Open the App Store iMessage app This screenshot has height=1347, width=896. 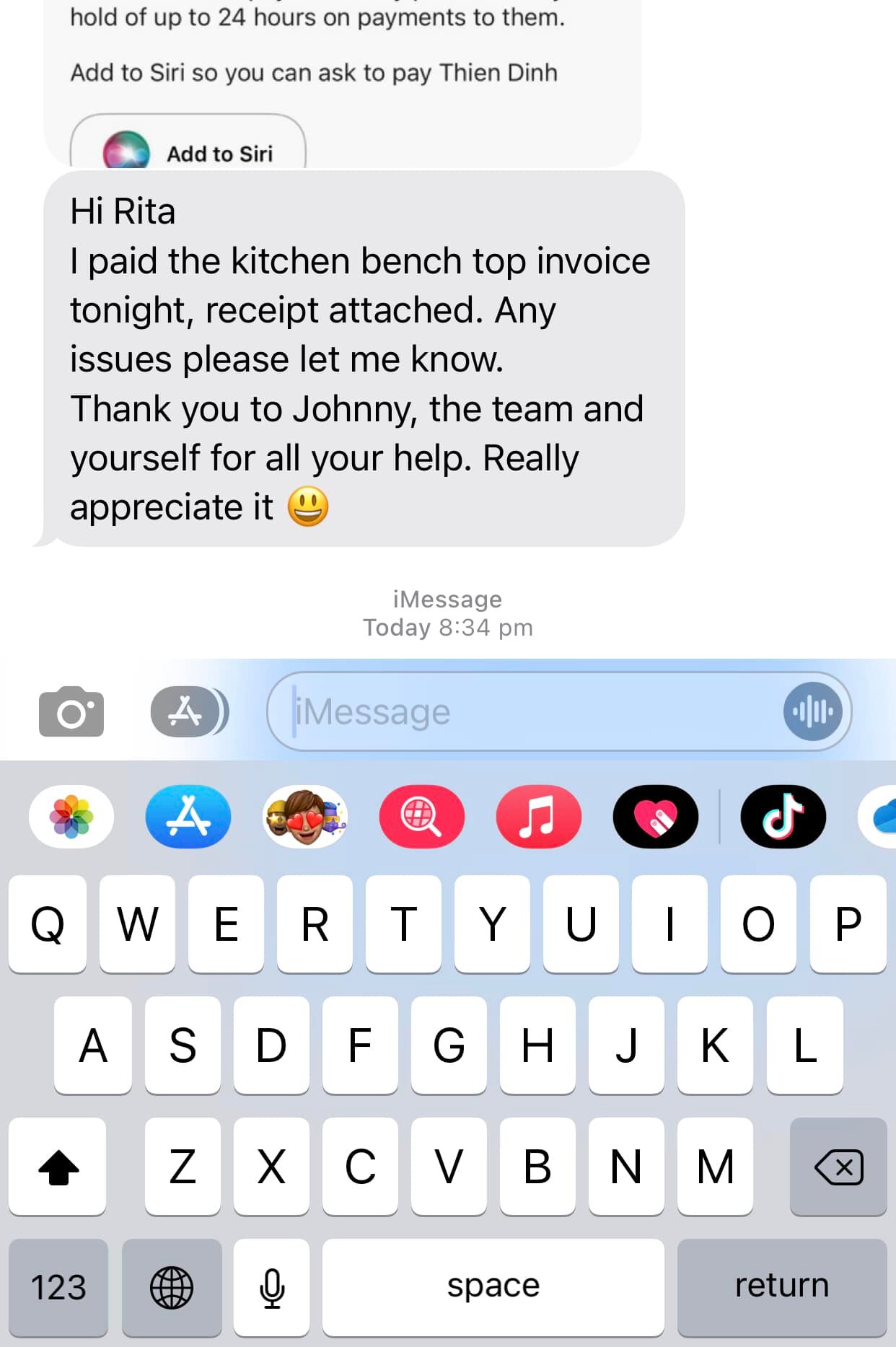188,816
